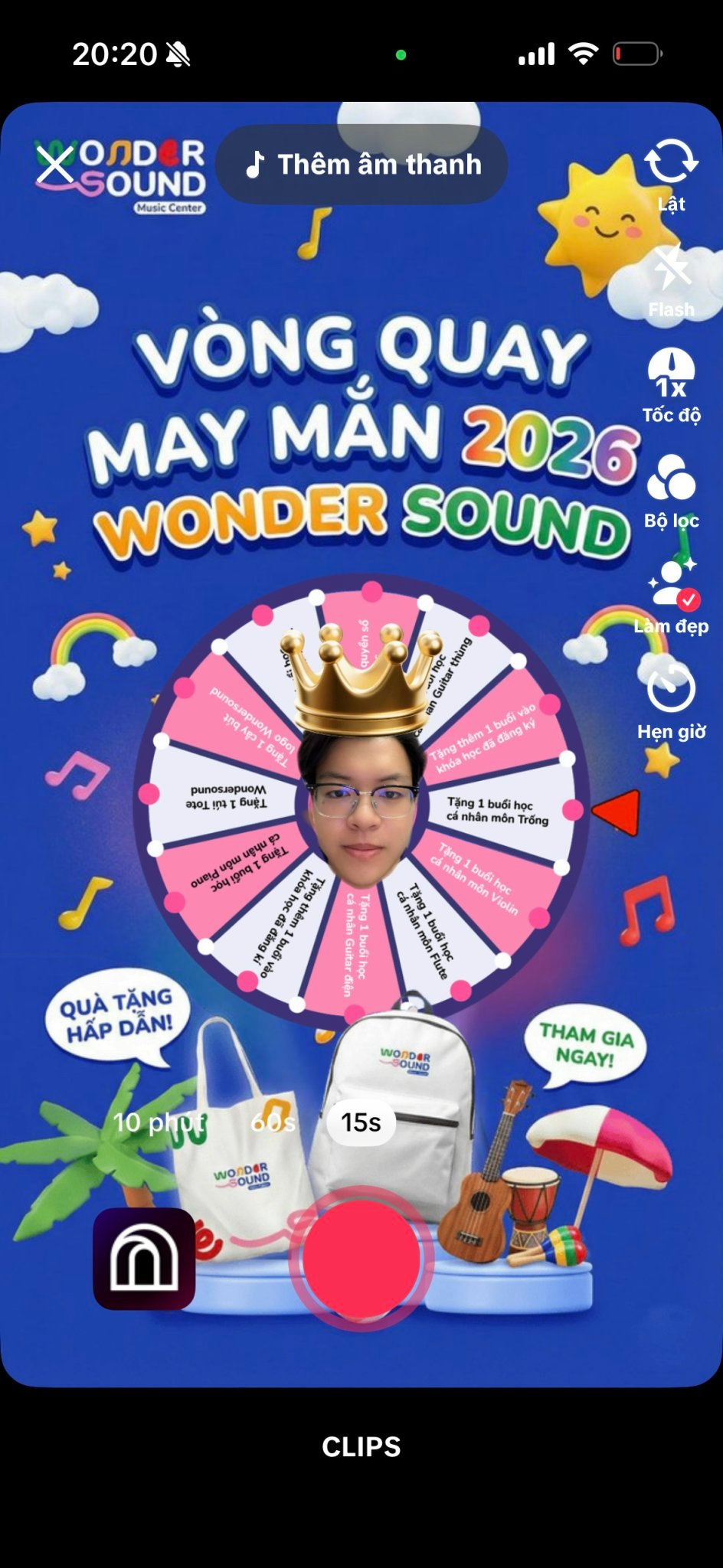This screenshot has height=1568, width=723.
Task: Tap Thêm âm thanh to add sound
Action: click(361, 165)
